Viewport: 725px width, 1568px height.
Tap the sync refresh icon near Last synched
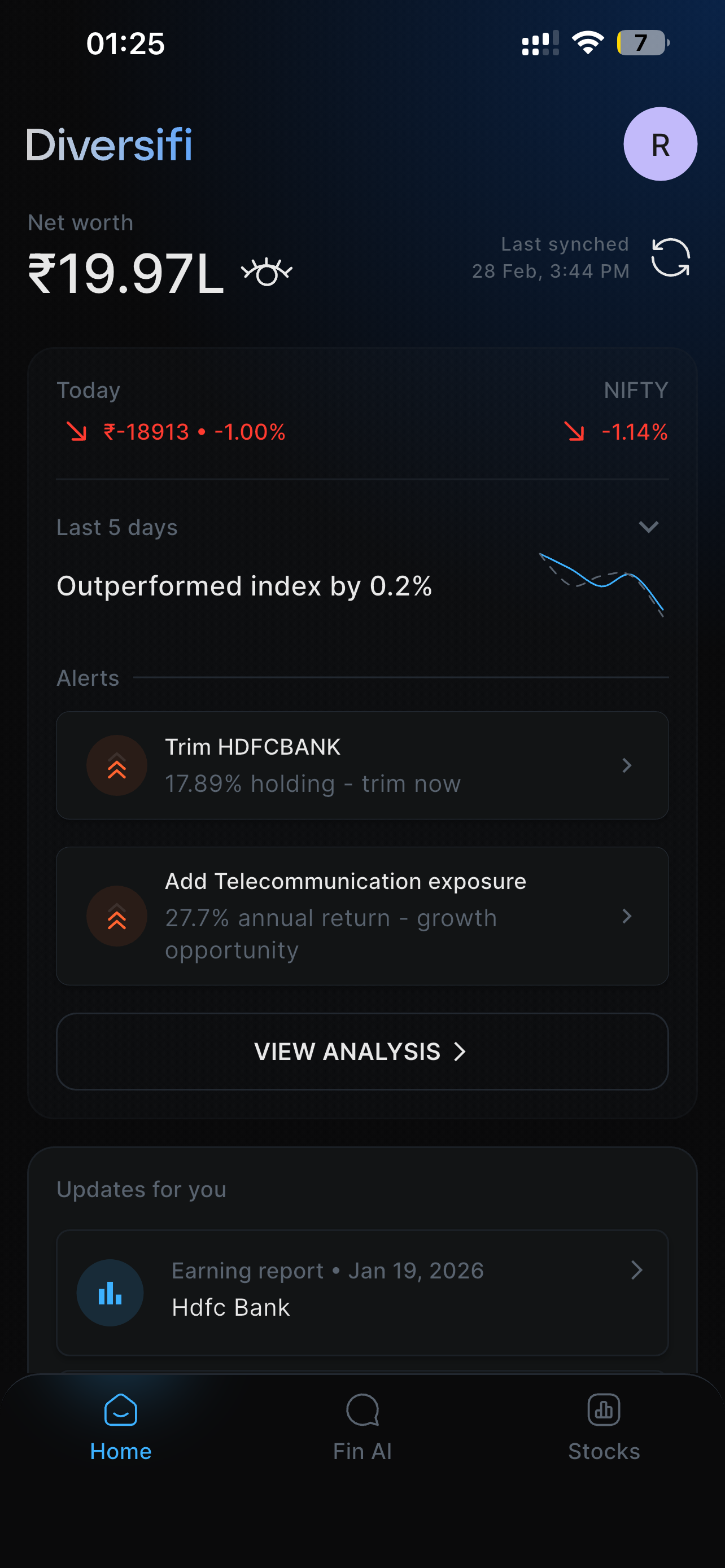pyautogui.click(x=670, y=256)
